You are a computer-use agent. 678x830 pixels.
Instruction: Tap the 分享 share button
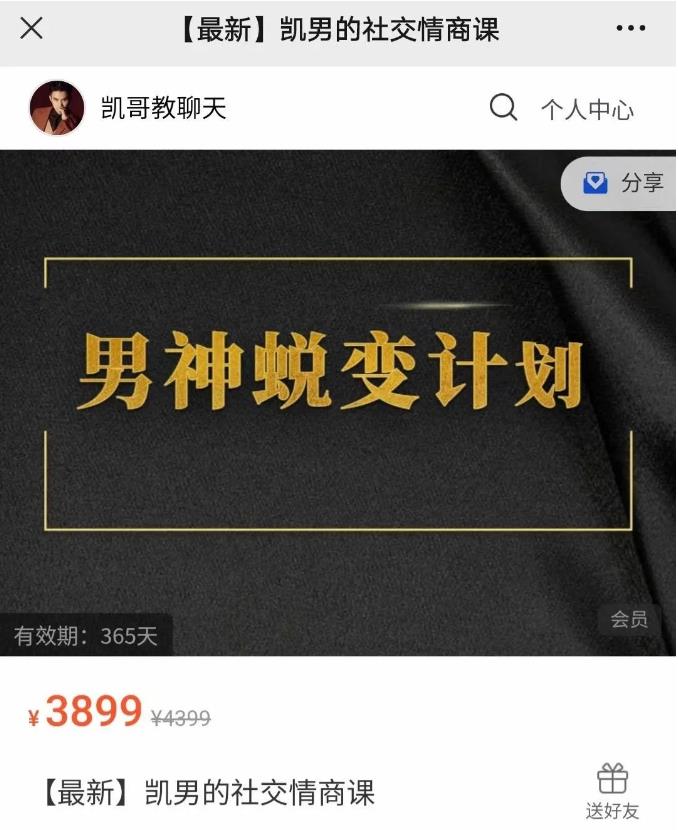click(x=623, y=183)
